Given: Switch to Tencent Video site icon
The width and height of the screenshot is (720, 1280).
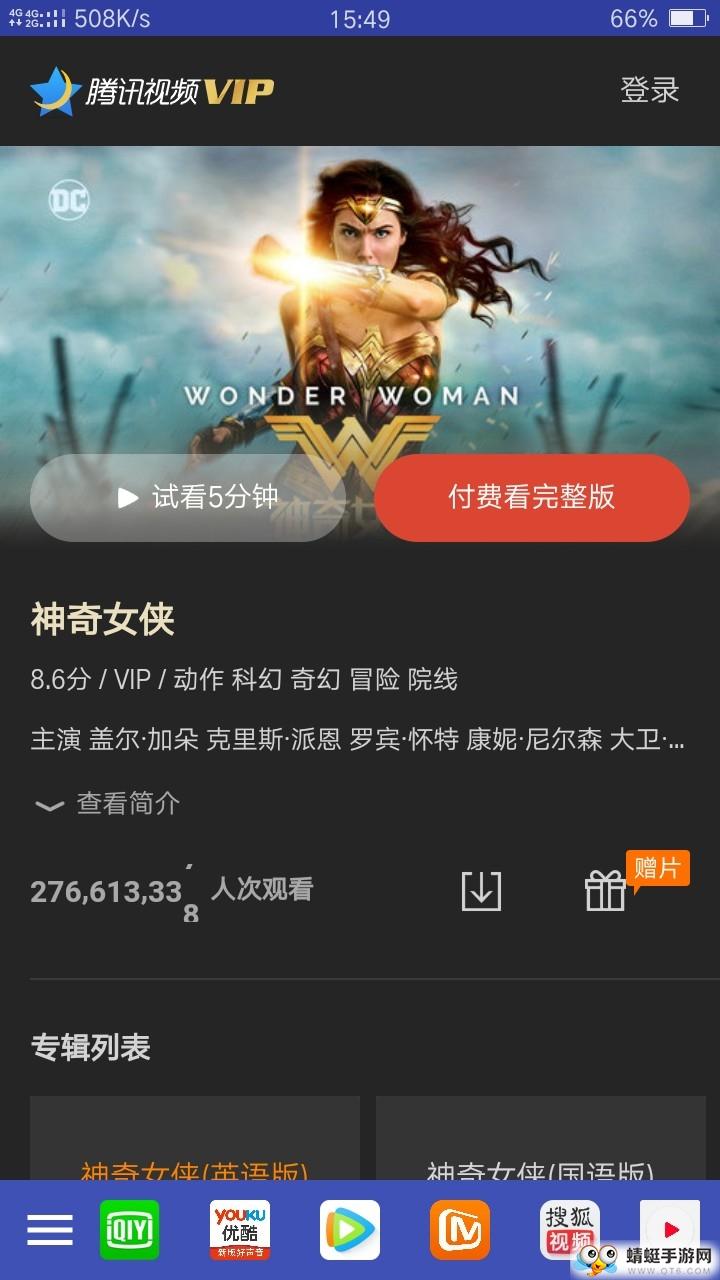Looking at the screenshot, I should point(350,1229).
